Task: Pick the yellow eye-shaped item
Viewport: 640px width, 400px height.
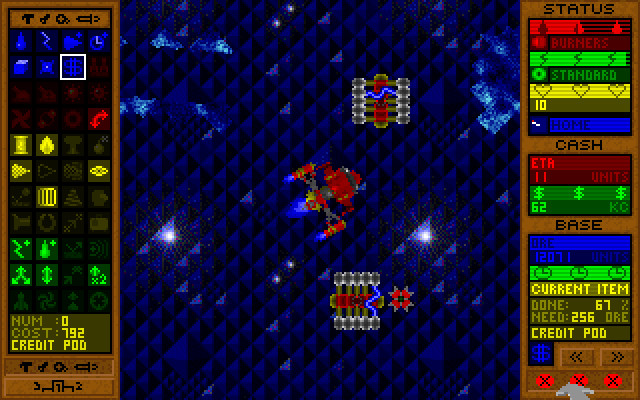Action: [x=98, y=171]
